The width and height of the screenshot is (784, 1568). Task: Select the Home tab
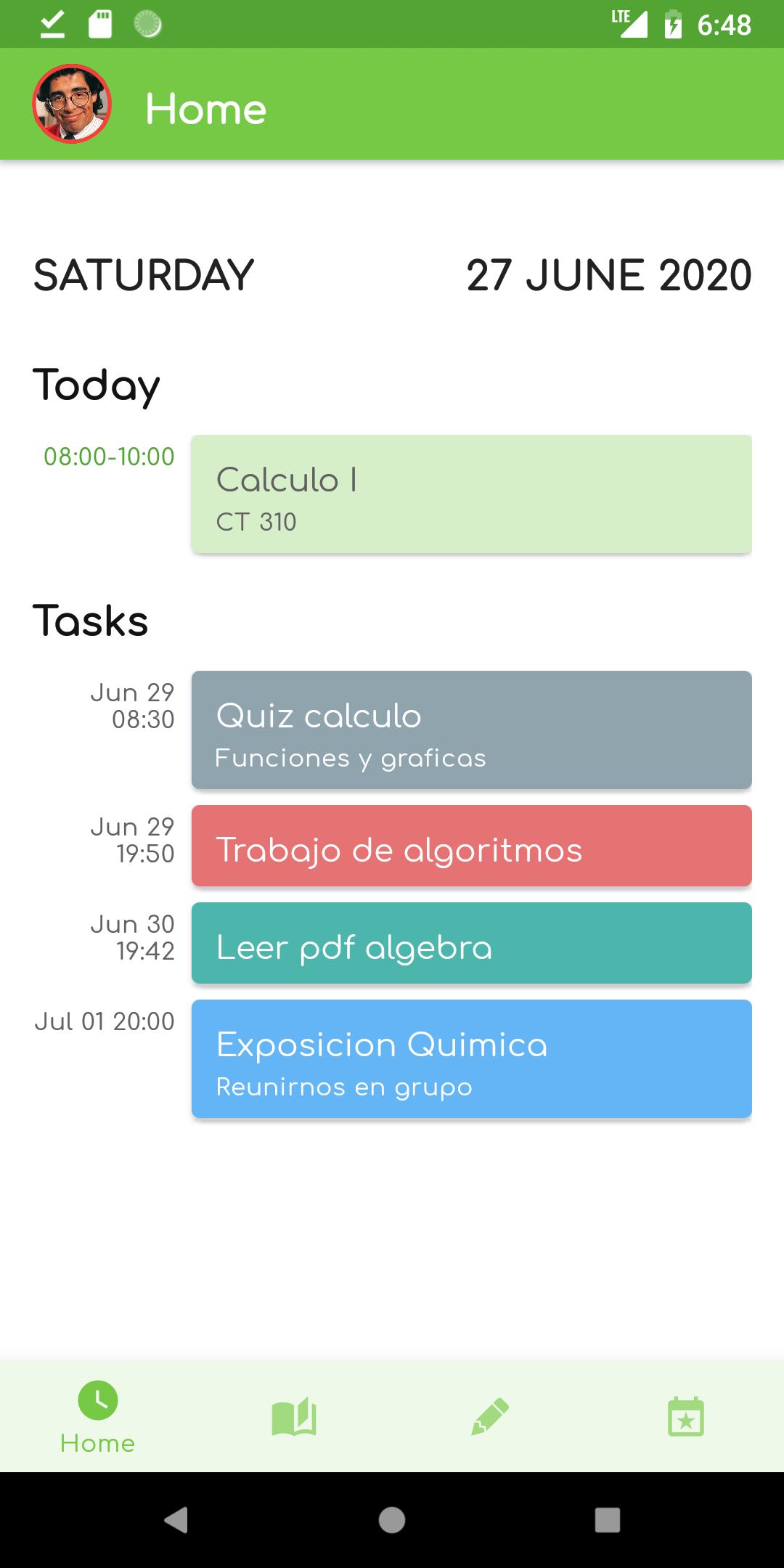click(x=98, y=1417)
